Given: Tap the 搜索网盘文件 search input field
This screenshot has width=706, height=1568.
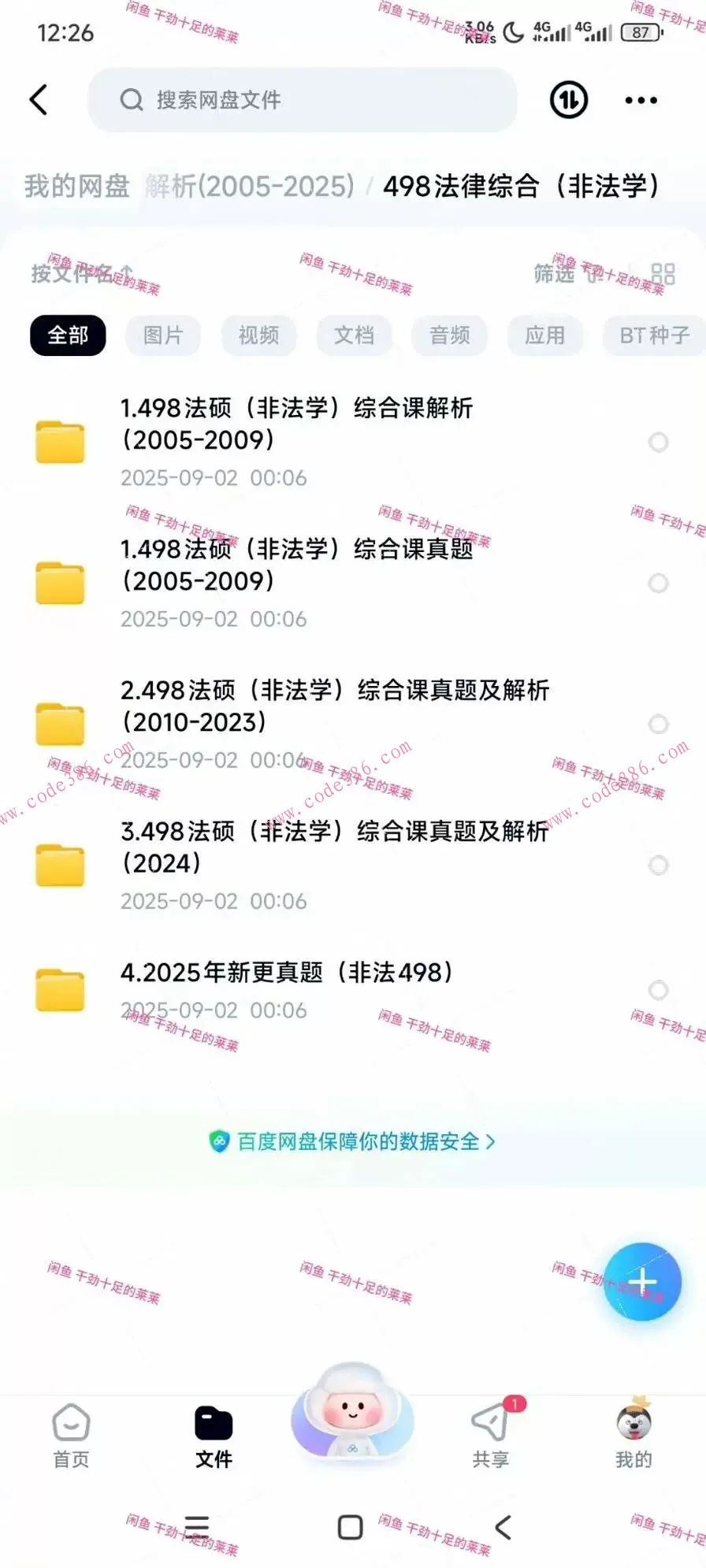Looking at the screenshot, I should 303,100.
